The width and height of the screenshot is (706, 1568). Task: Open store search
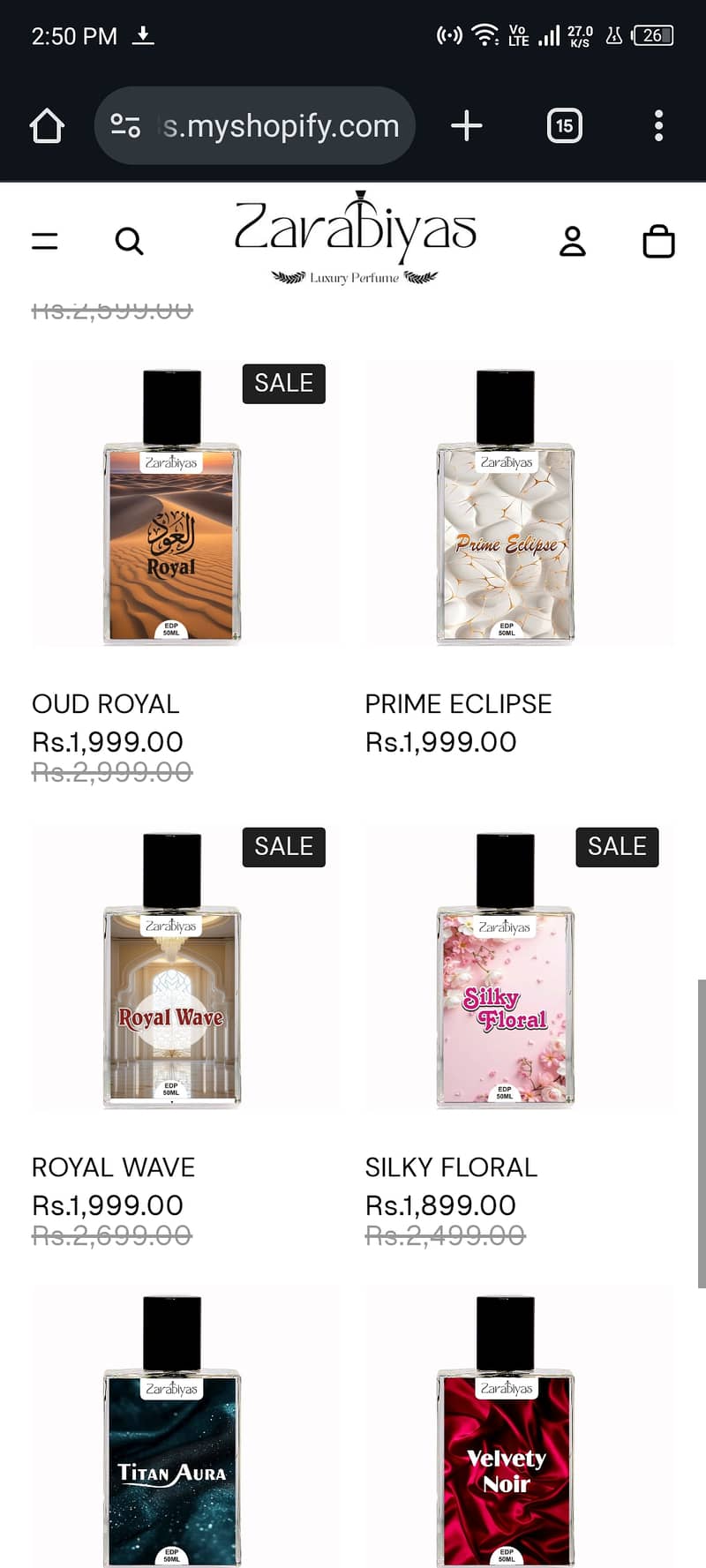click(x=129, y=241)
